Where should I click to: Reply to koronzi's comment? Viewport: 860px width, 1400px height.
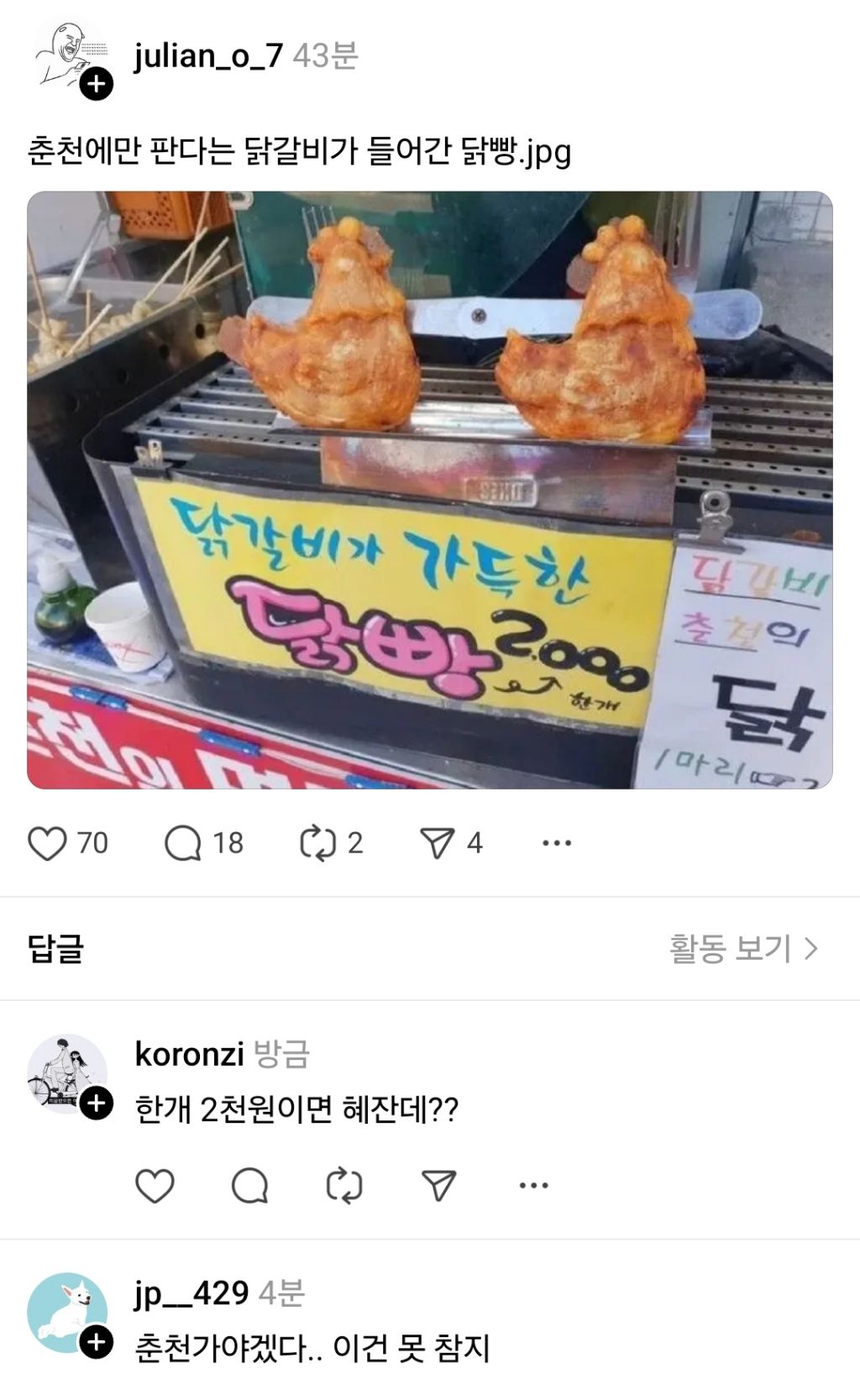pos(249,1186)
